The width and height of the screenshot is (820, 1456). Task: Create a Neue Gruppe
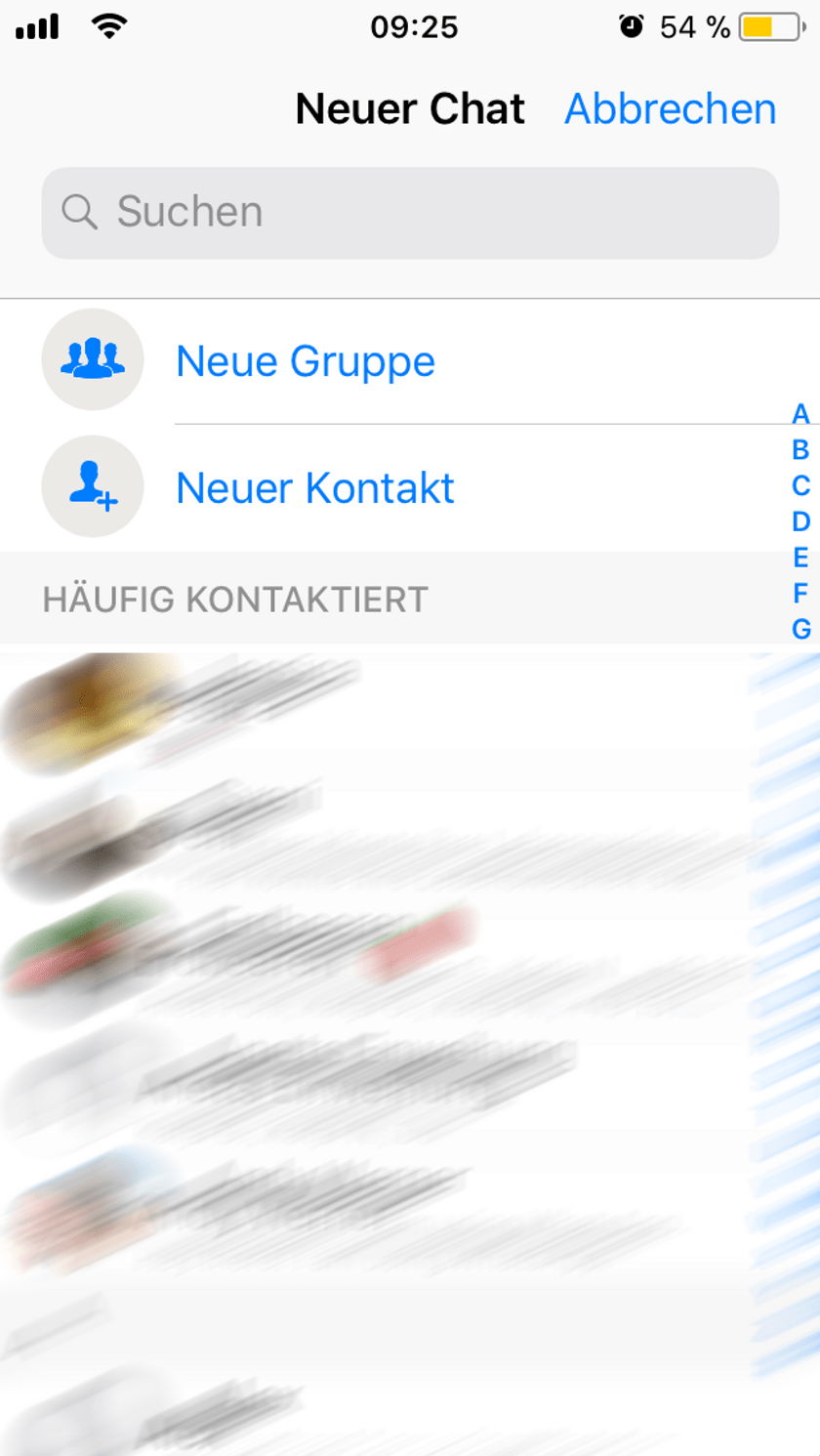(x=305, y=361)
